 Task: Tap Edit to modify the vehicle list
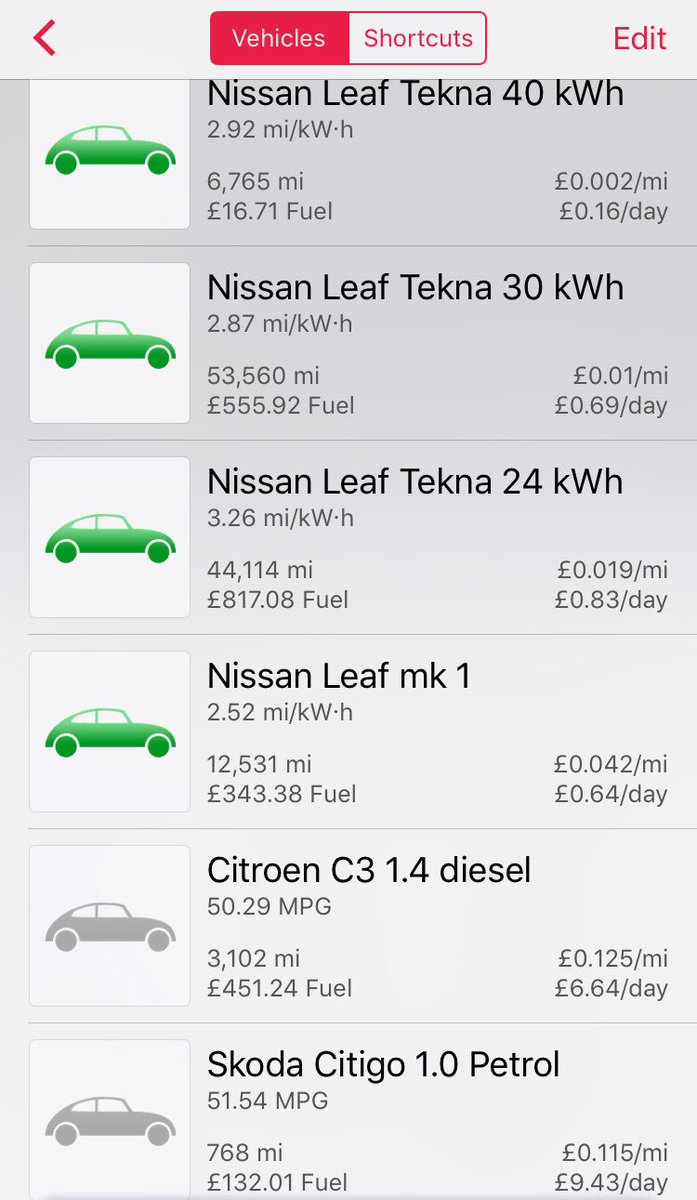640,38
